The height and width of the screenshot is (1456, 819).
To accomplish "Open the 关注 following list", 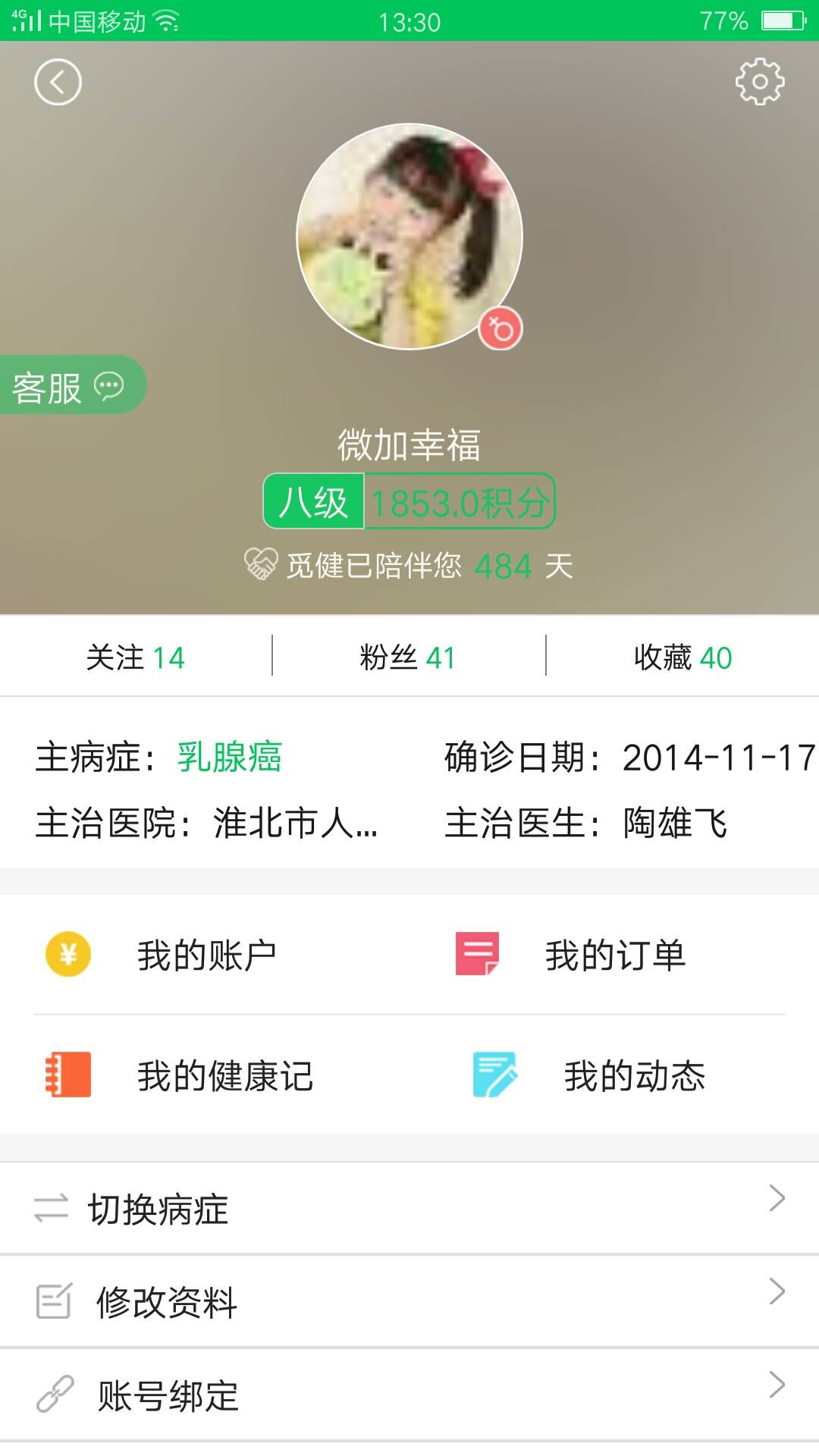I will point(135,657).
